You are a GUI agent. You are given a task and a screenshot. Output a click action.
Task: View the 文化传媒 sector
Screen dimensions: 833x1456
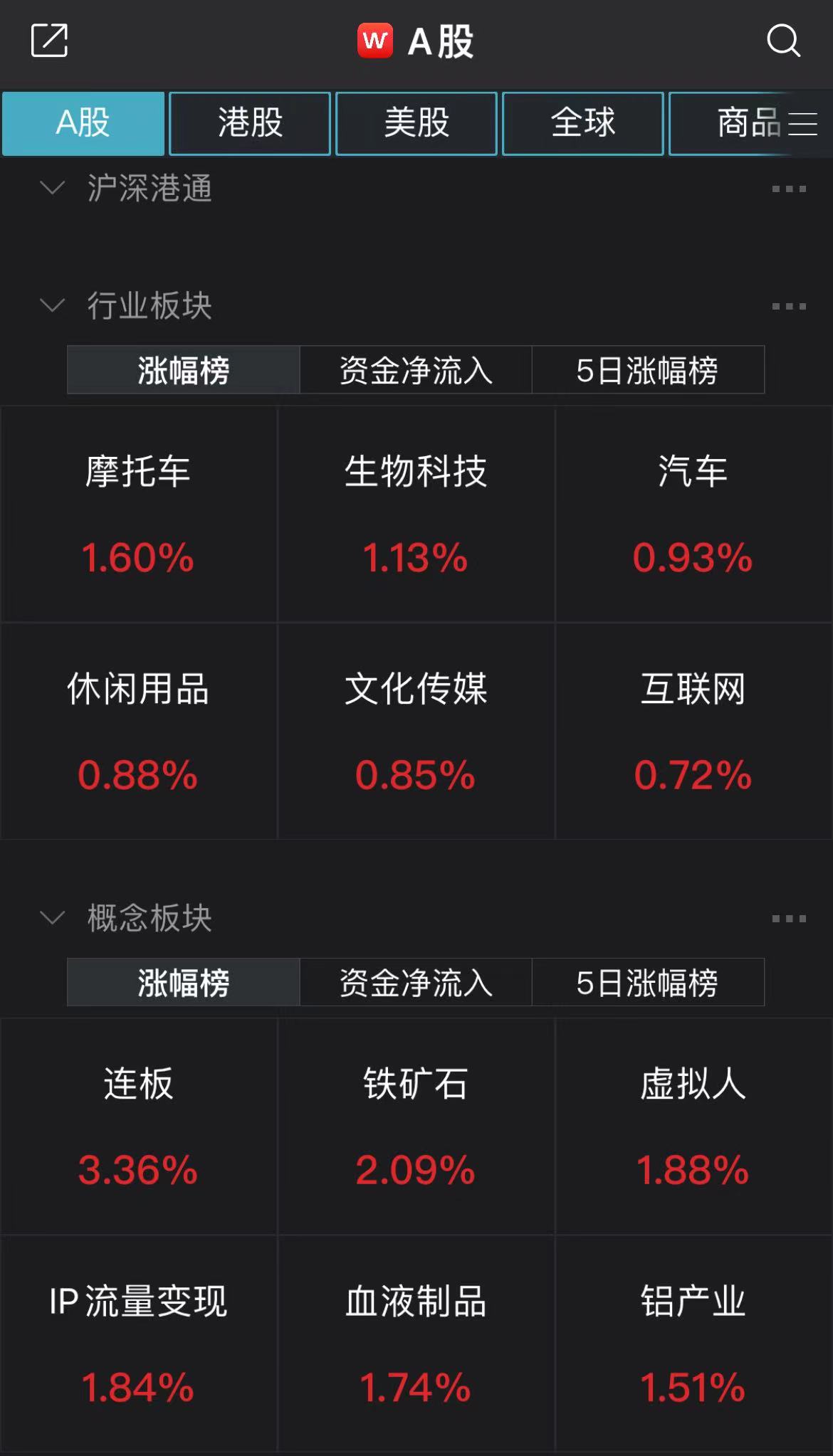[x=416, y=732]
